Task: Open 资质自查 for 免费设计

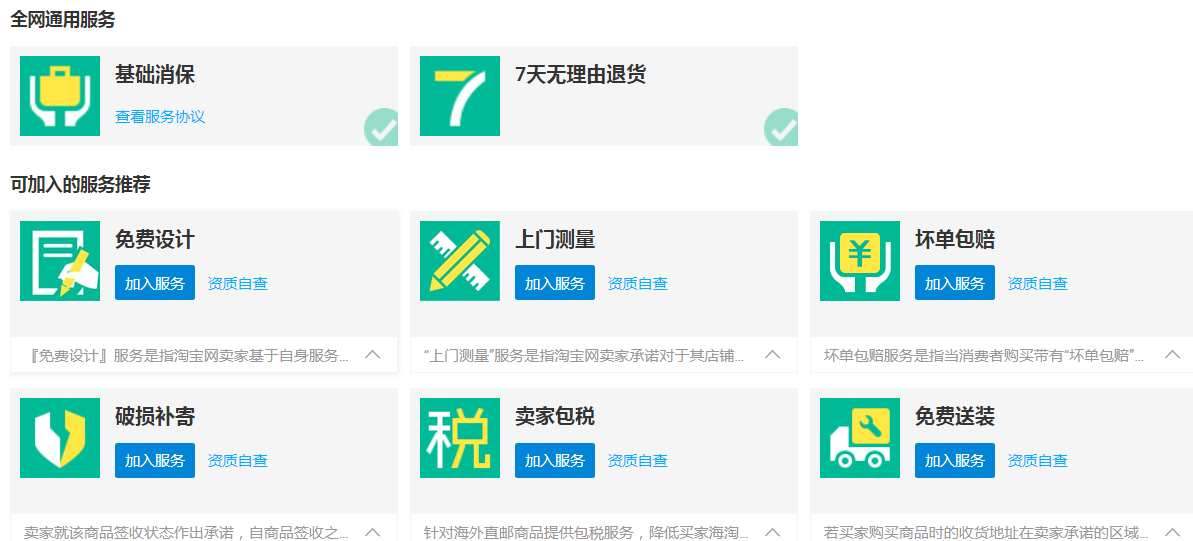Action: click(x=237, y=284)
